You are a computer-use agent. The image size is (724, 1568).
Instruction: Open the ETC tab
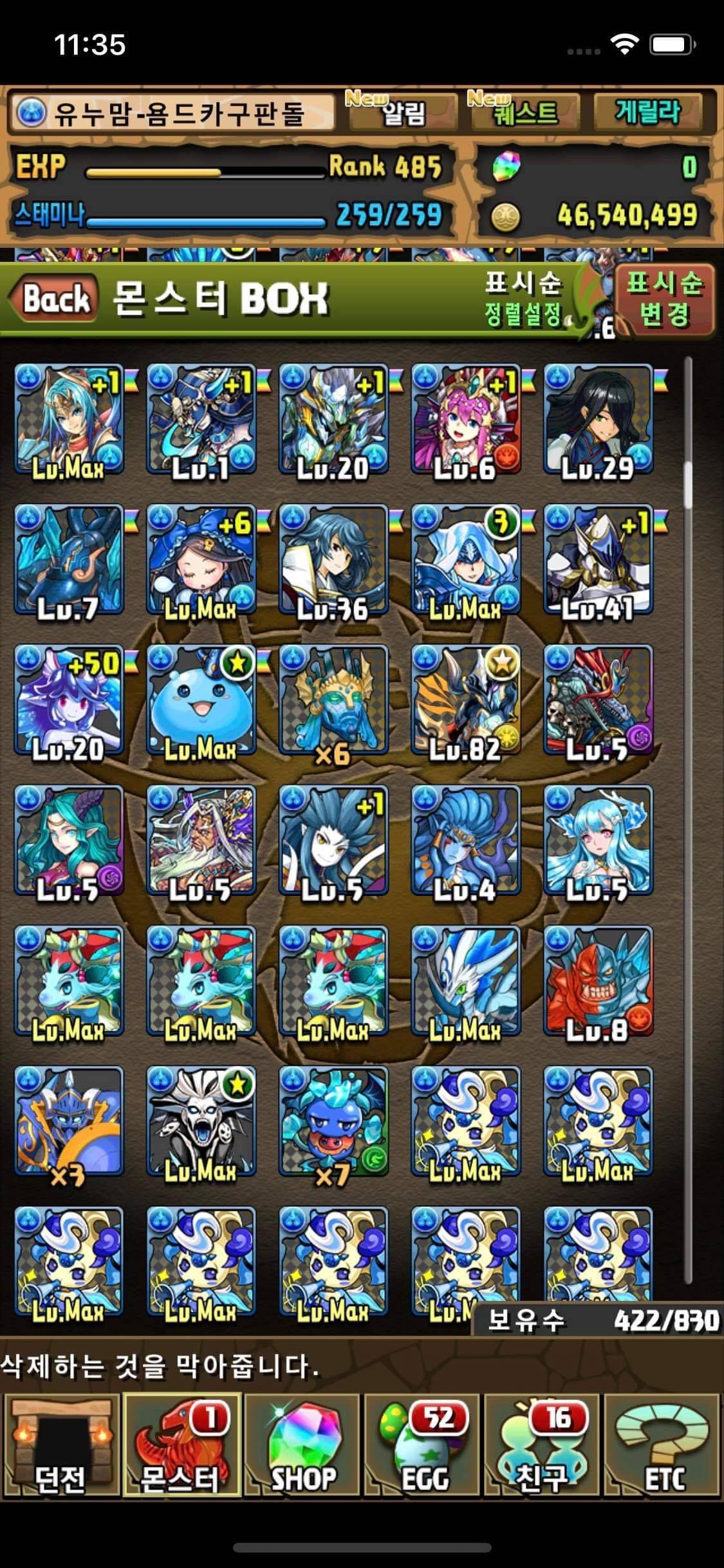(663, 1444)
